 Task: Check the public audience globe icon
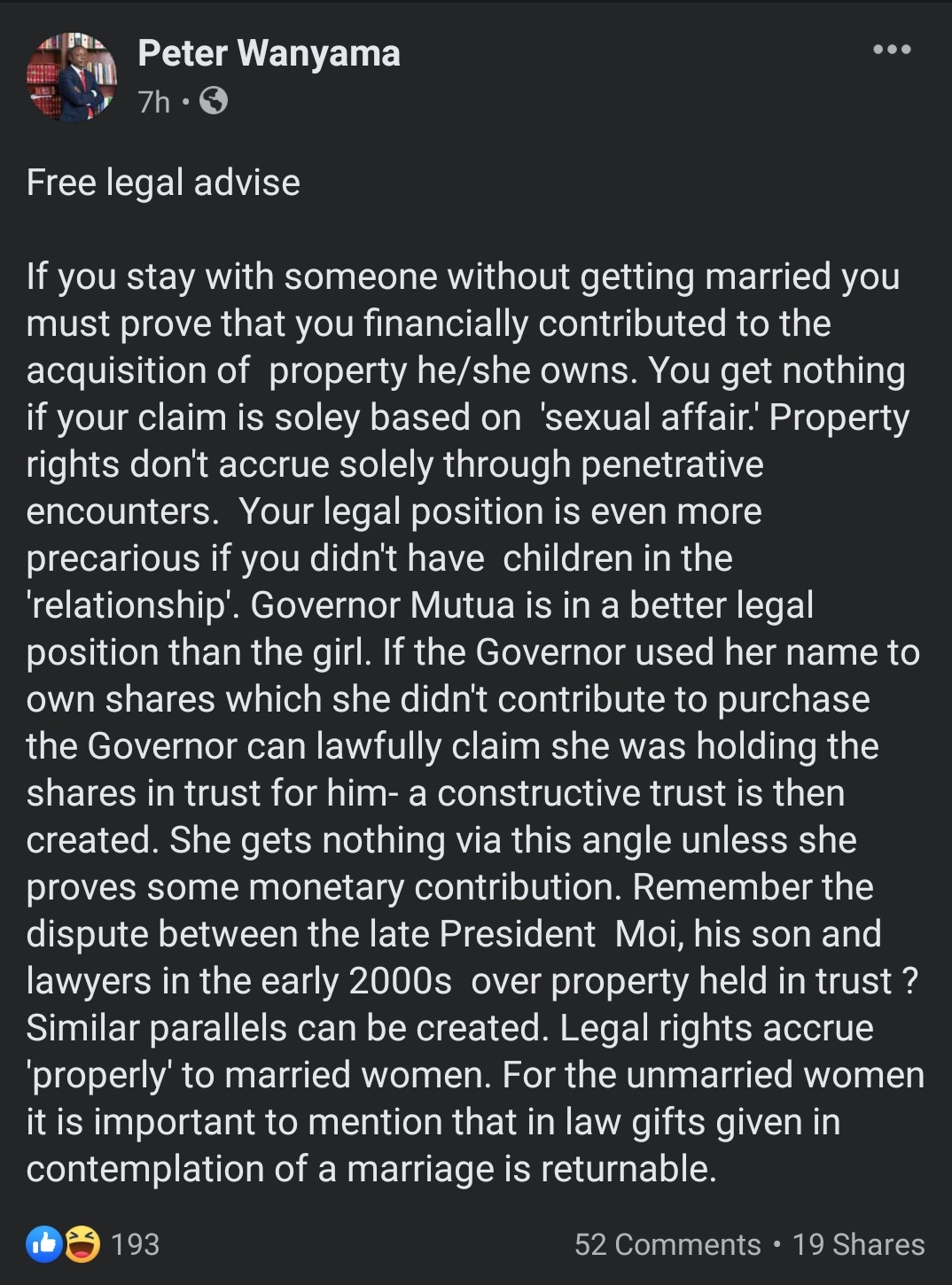(214, 102)
